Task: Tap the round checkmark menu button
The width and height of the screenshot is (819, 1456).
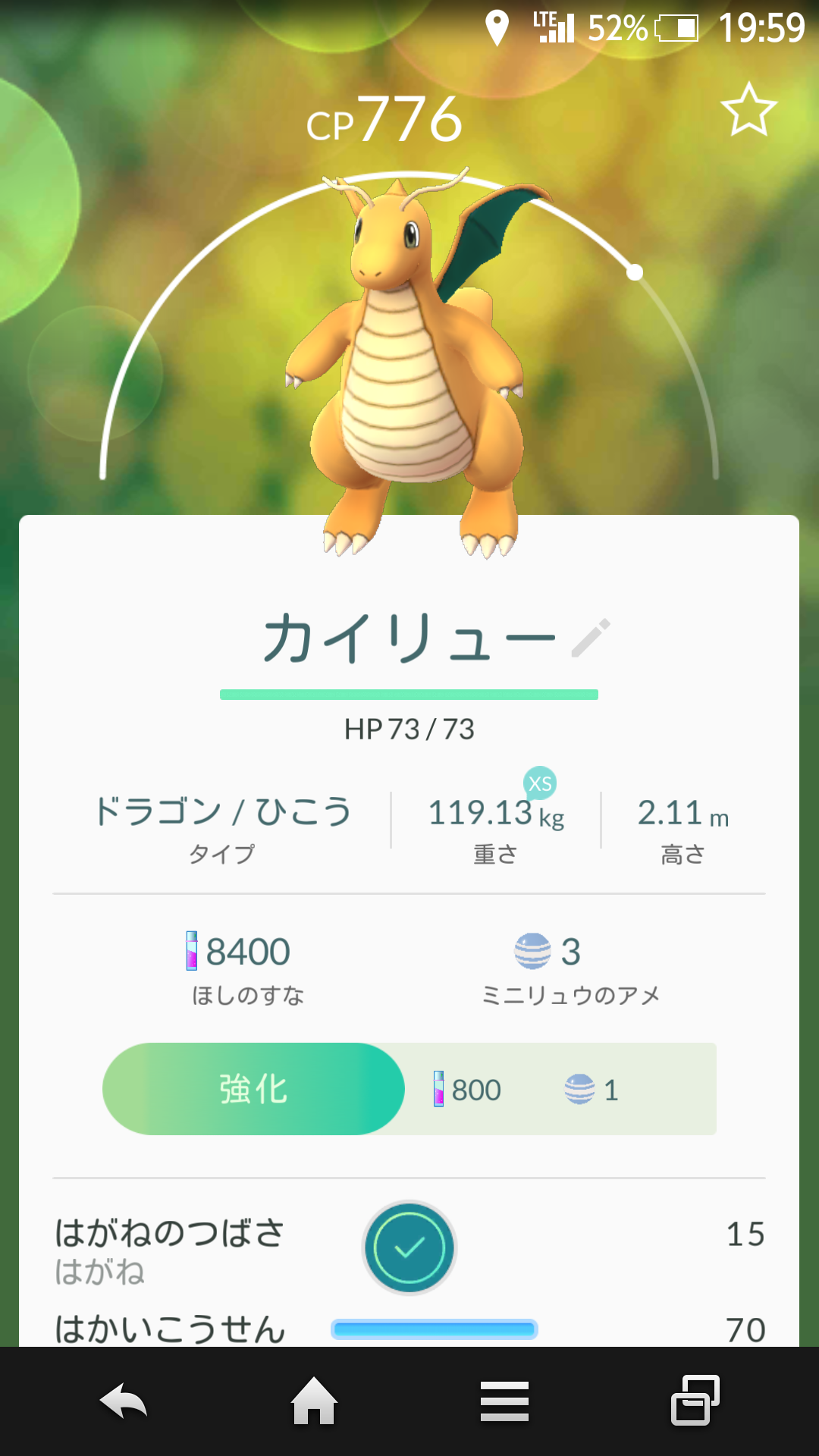Action: (409, 1247)
